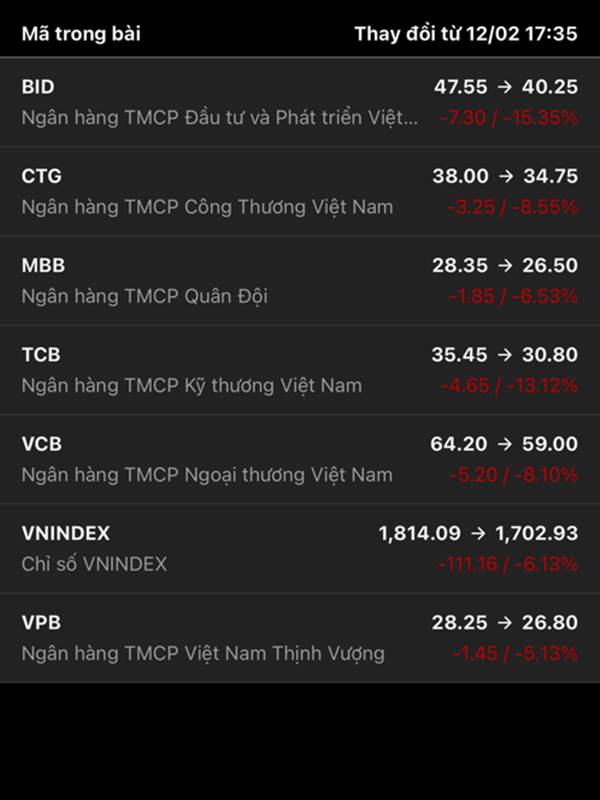Open the VNINDEX index row
The image size is (600, 800).
(300, 548)
